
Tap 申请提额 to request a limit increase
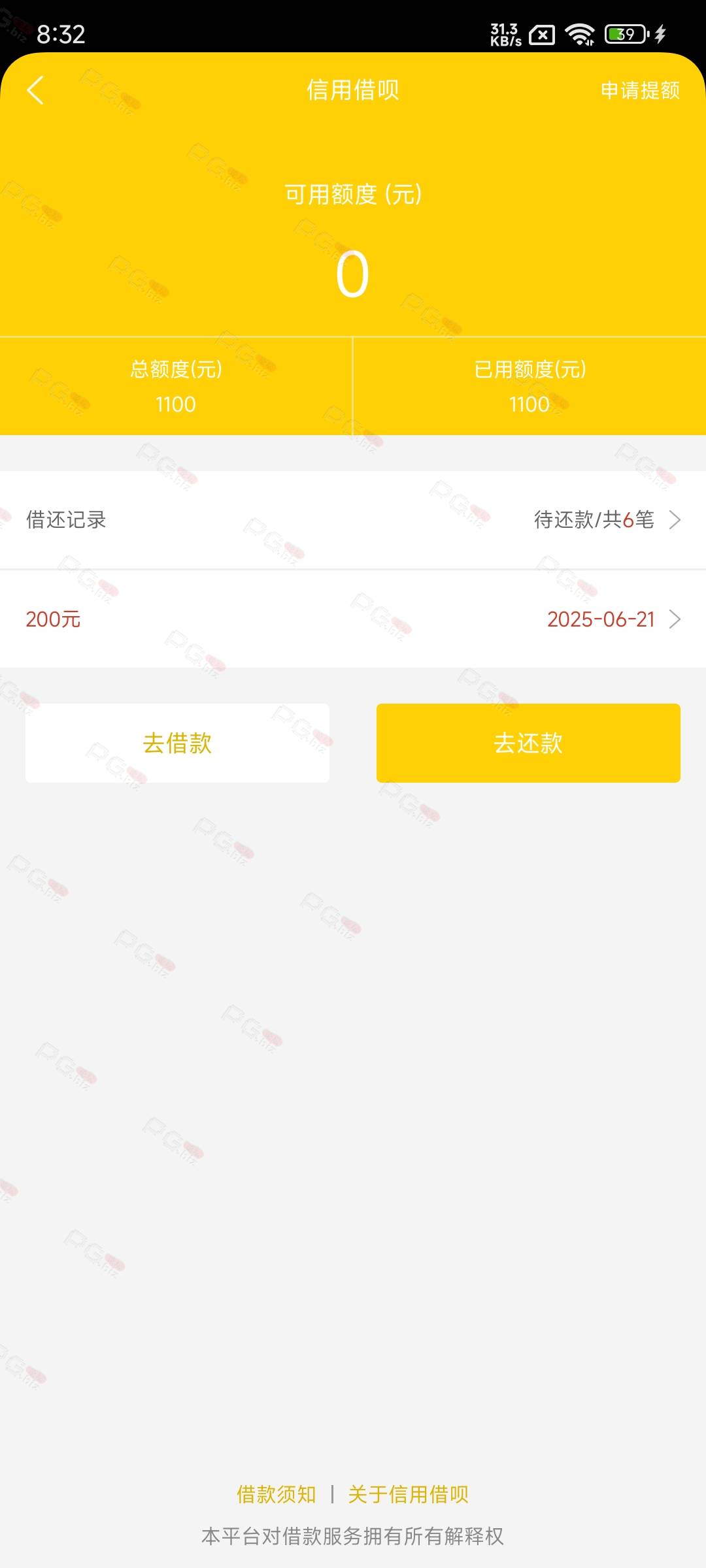[x=640, y=90]
